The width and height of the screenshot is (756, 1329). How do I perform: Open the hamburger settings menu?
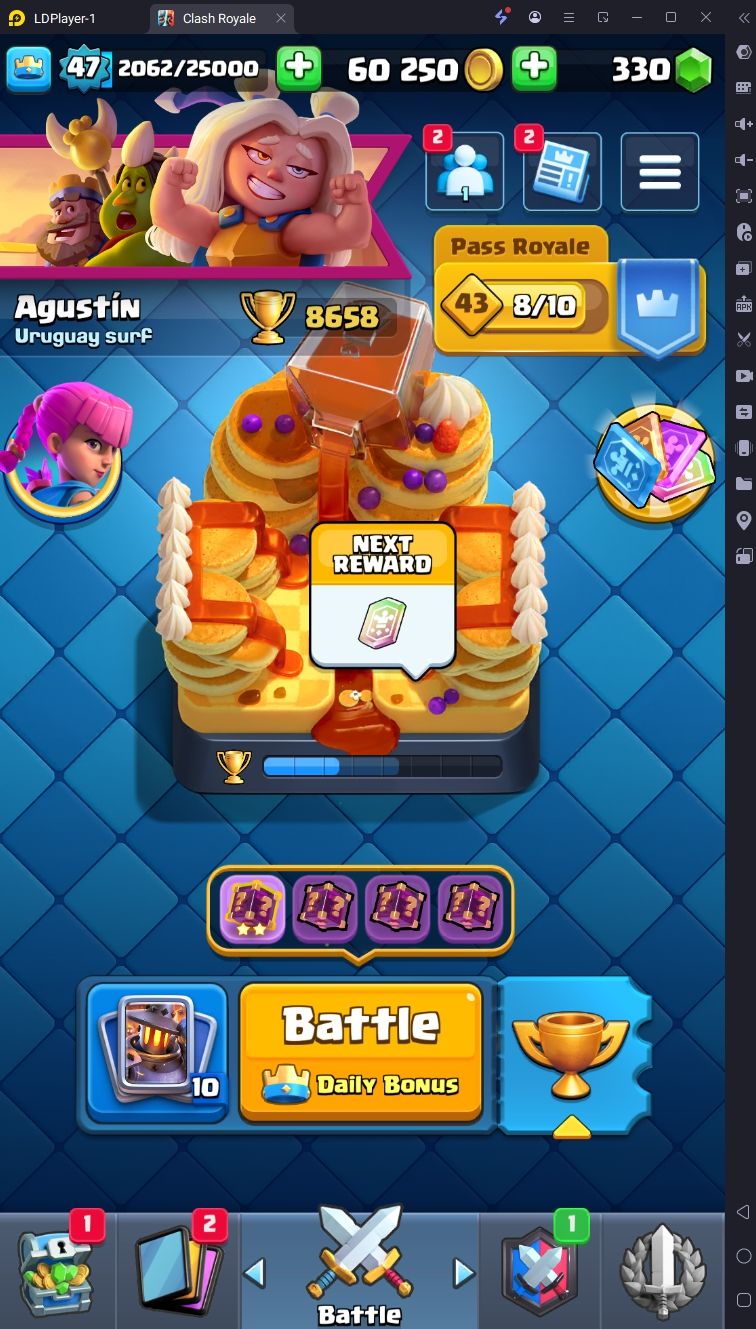tap(660, 171)
